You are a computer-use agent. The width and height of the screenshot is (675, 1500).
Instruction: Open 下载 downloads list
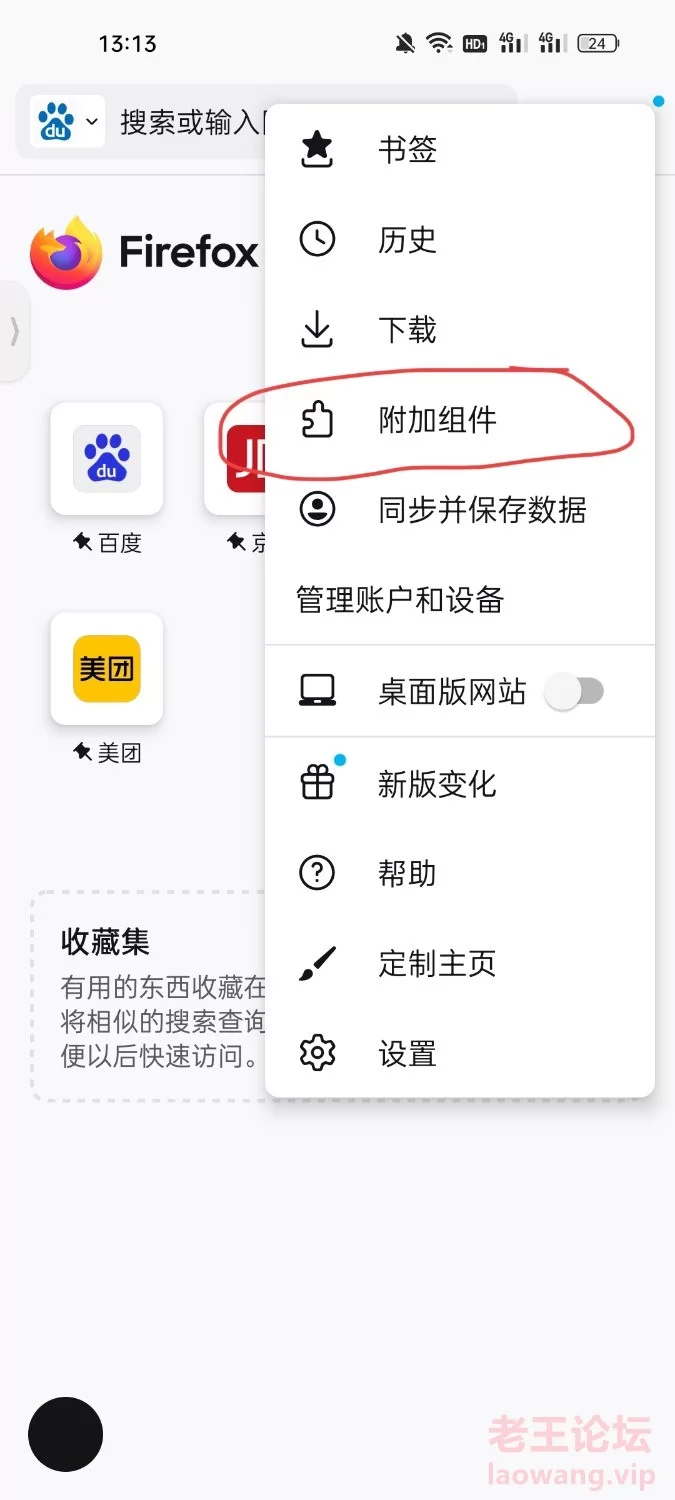(x=406, y=330)
